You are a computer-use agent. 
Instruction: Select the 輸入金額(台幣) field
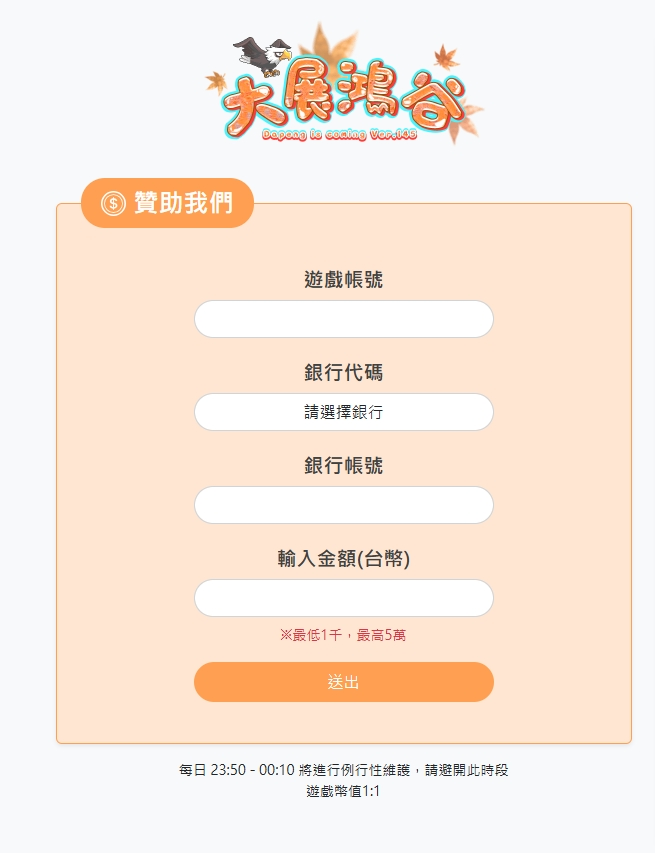tap(343, 598)
